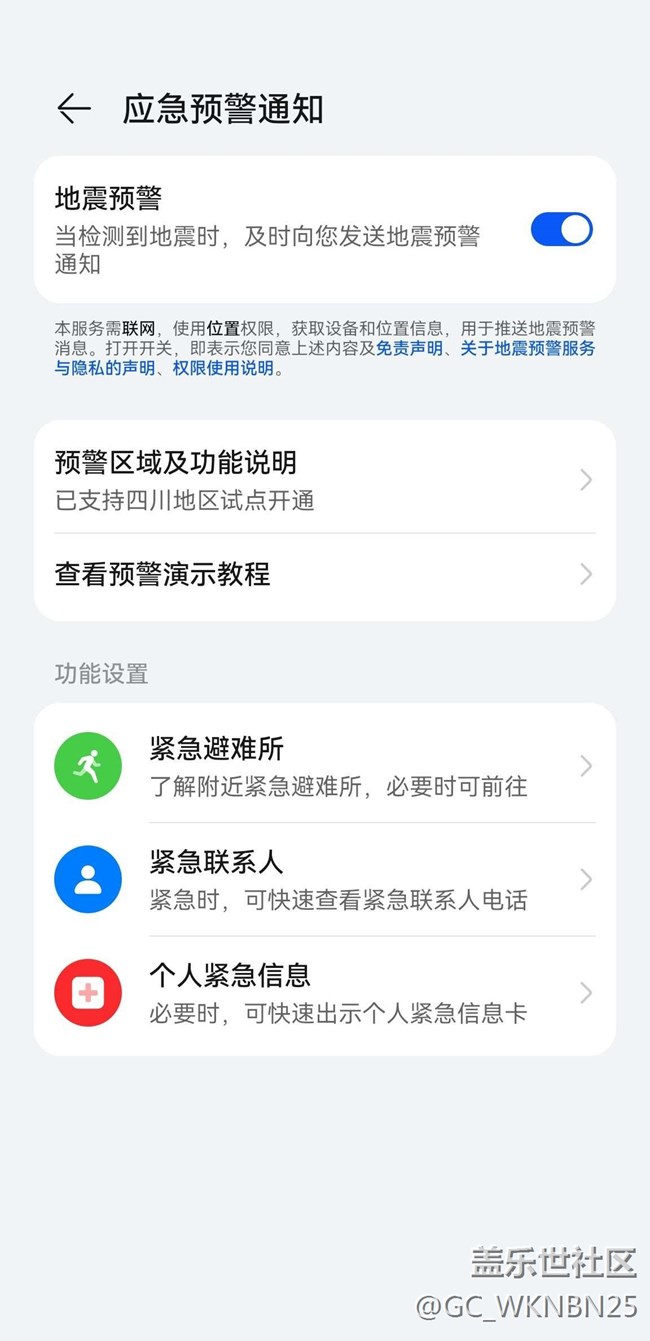
Task: Open the 紧急避难所 row
Action: click(x=324, y=766)
